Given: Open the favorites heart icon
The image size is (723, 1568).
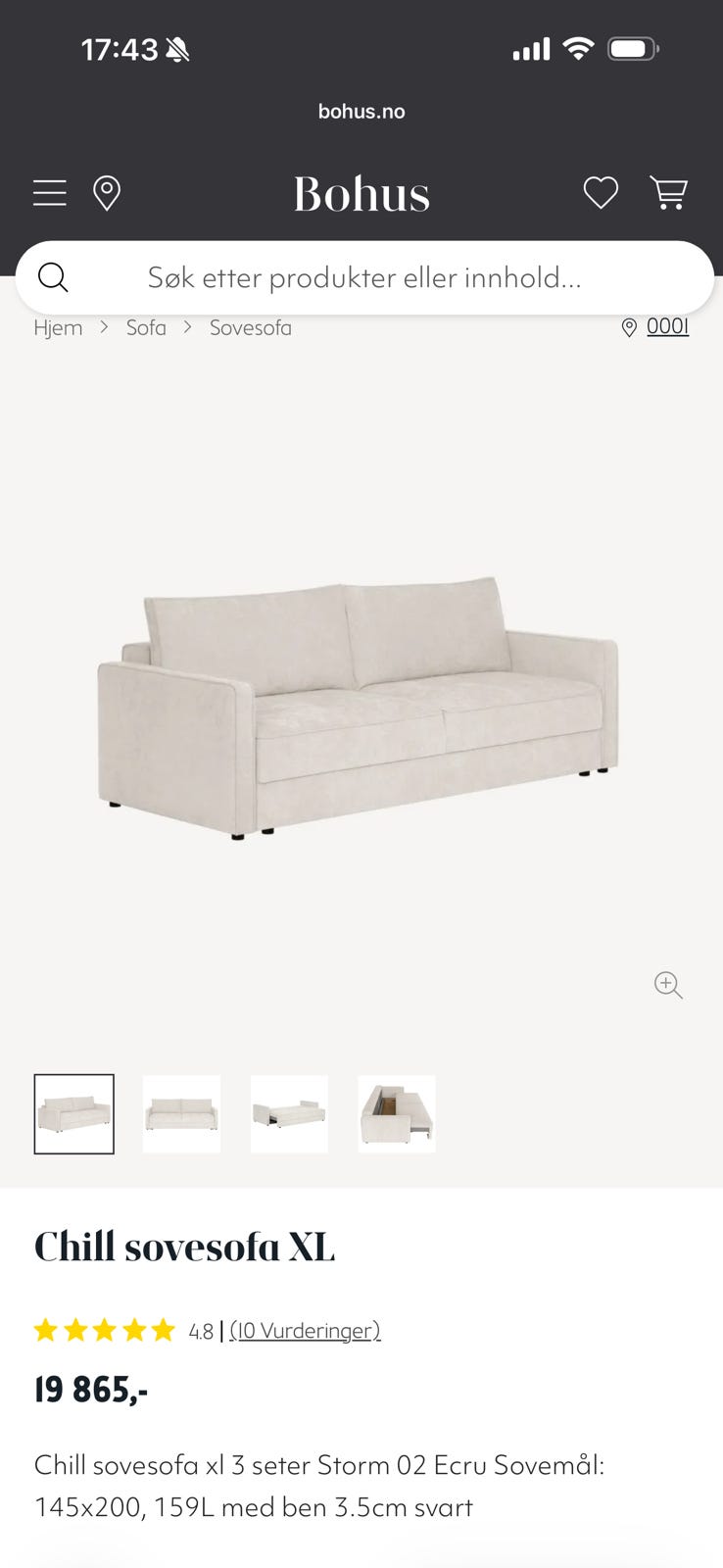Looking at the screenshot, I should [x=601, y=192].
